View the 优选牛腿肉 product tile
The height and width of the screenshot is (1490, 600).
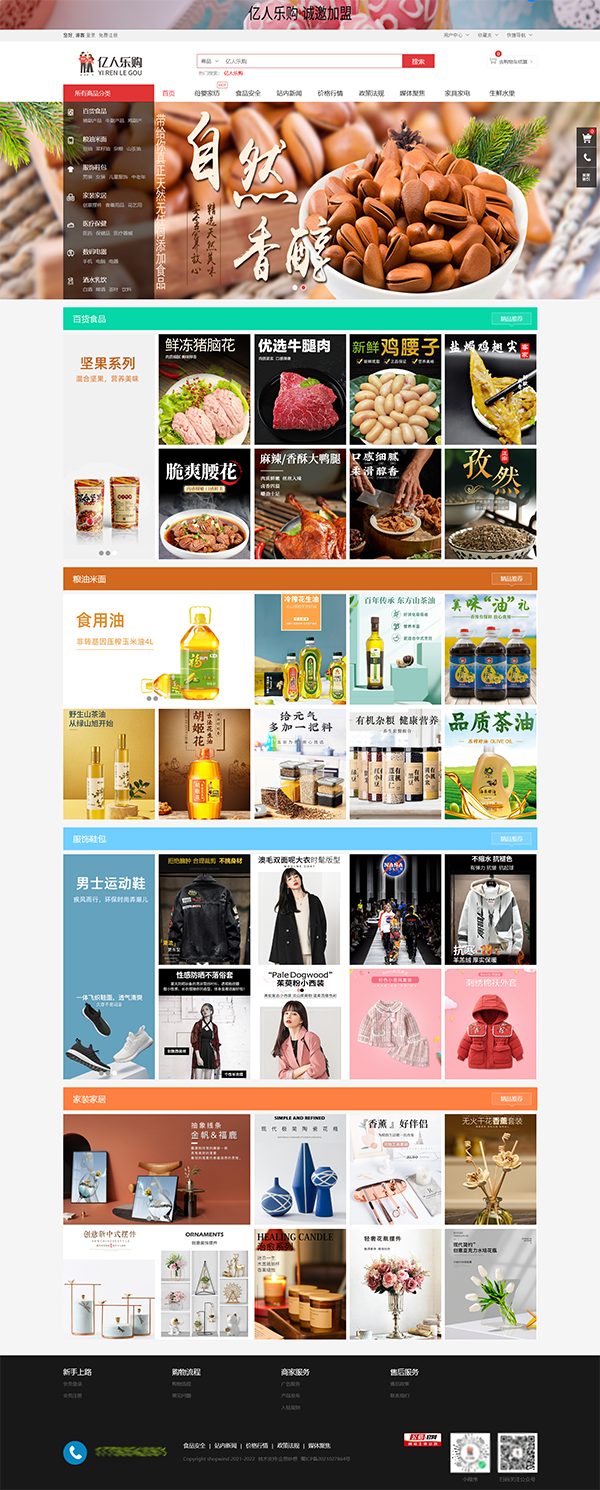coord(300,389)
